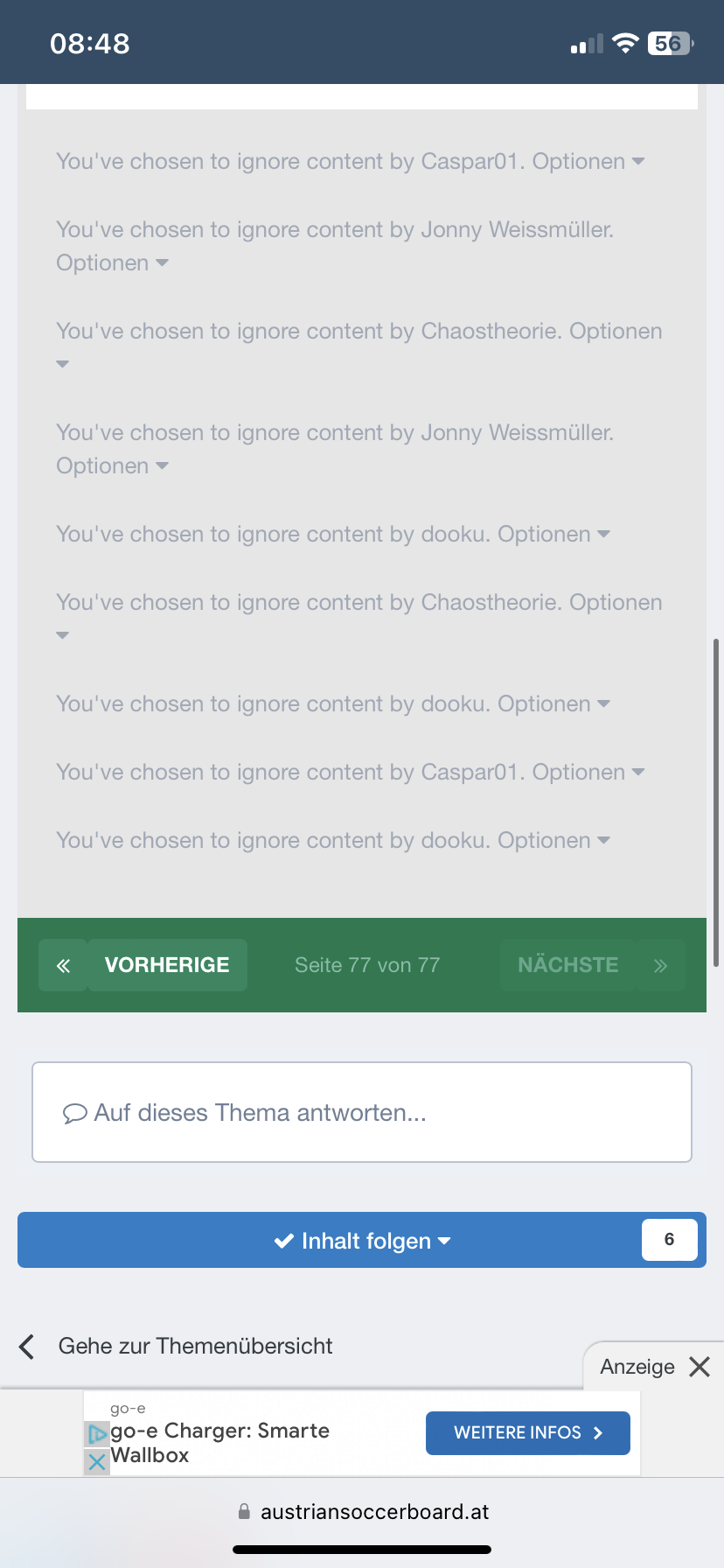Expand Optionen for the first Chaostheorie post

616,332
